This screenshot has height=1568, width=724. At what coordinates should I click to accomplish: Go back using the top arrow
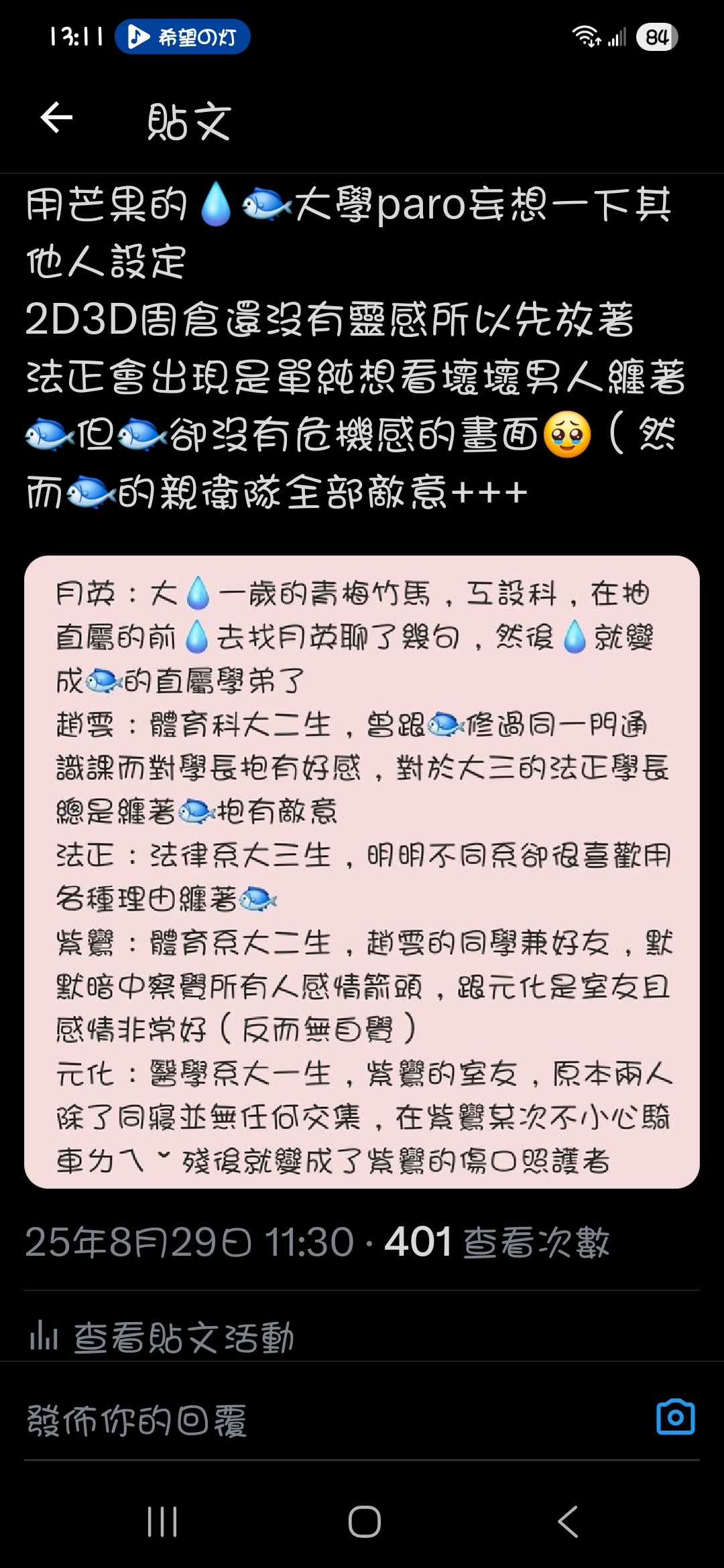56,119
